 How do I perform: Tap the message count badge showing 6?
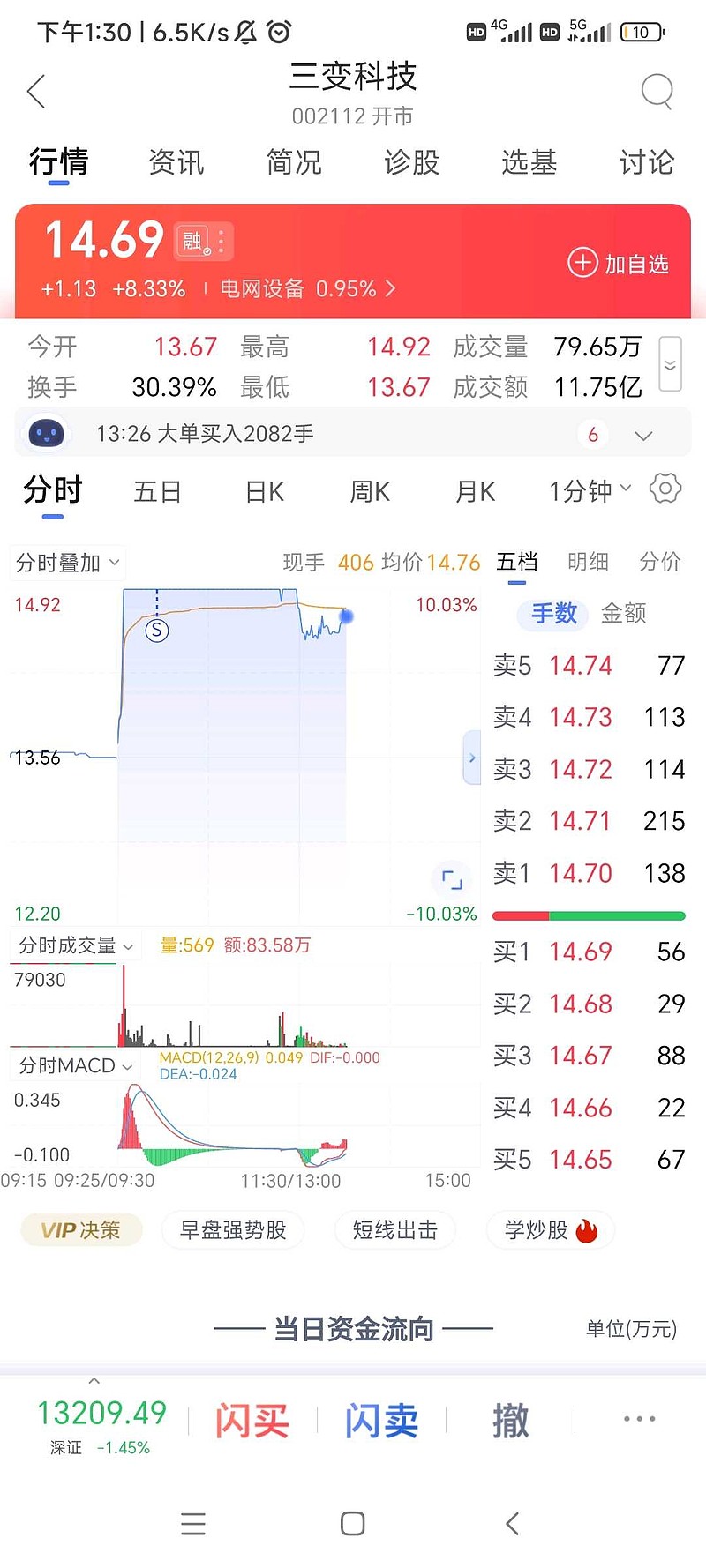(592, 434)
